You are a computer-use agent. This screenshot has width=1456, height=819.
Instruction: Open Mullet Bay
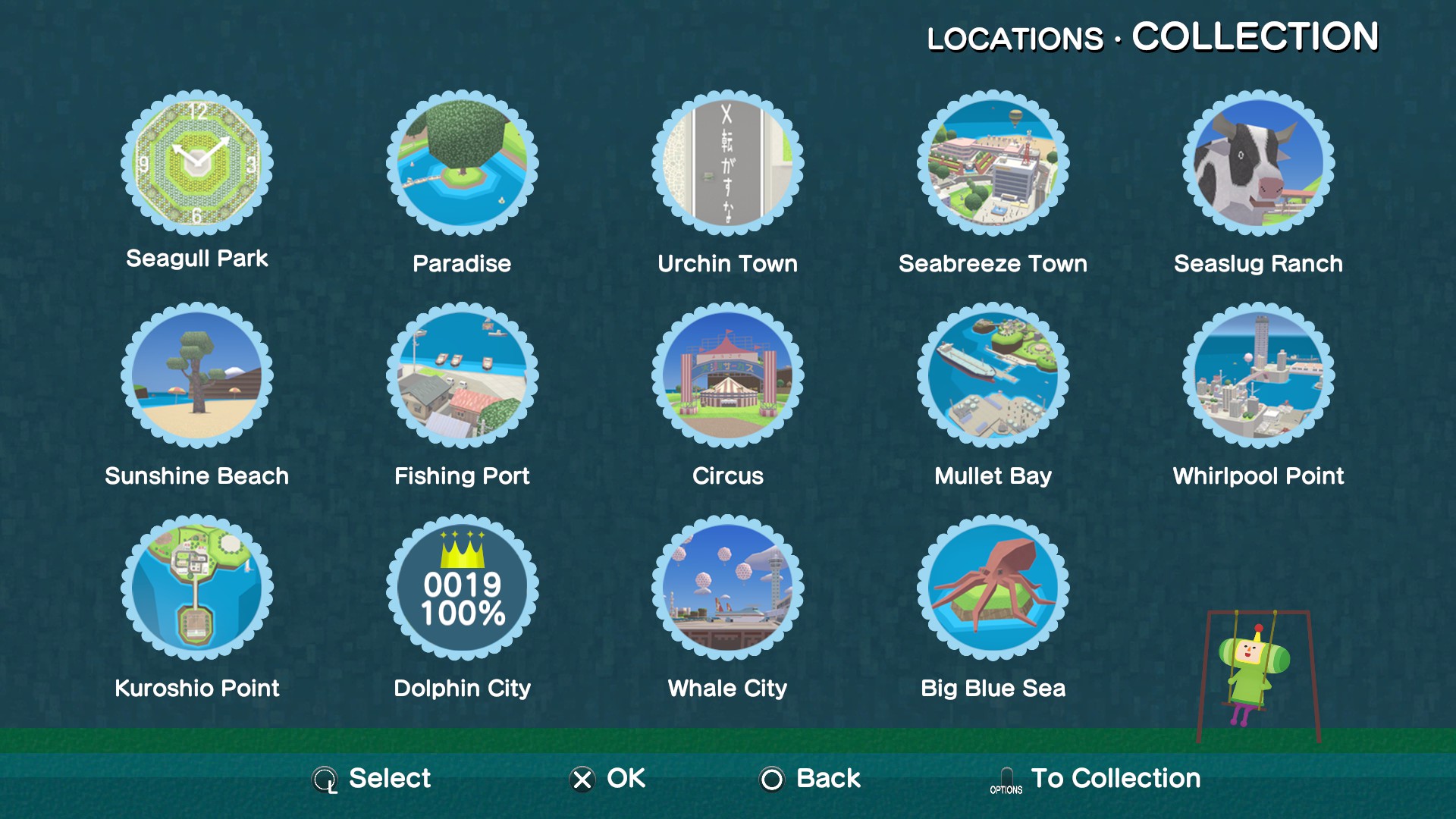tap(993, 375)
